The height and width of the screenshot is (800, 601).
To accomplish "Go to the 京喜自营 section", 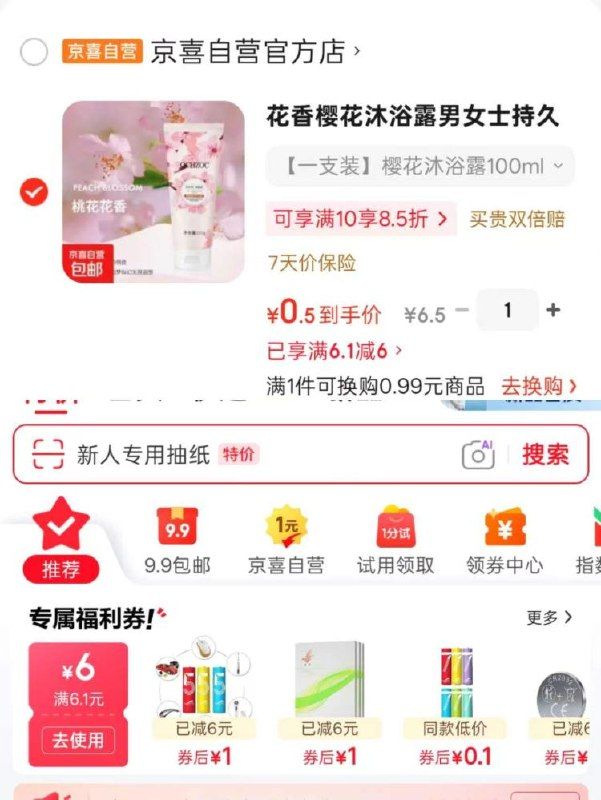I will pos(287,542).
